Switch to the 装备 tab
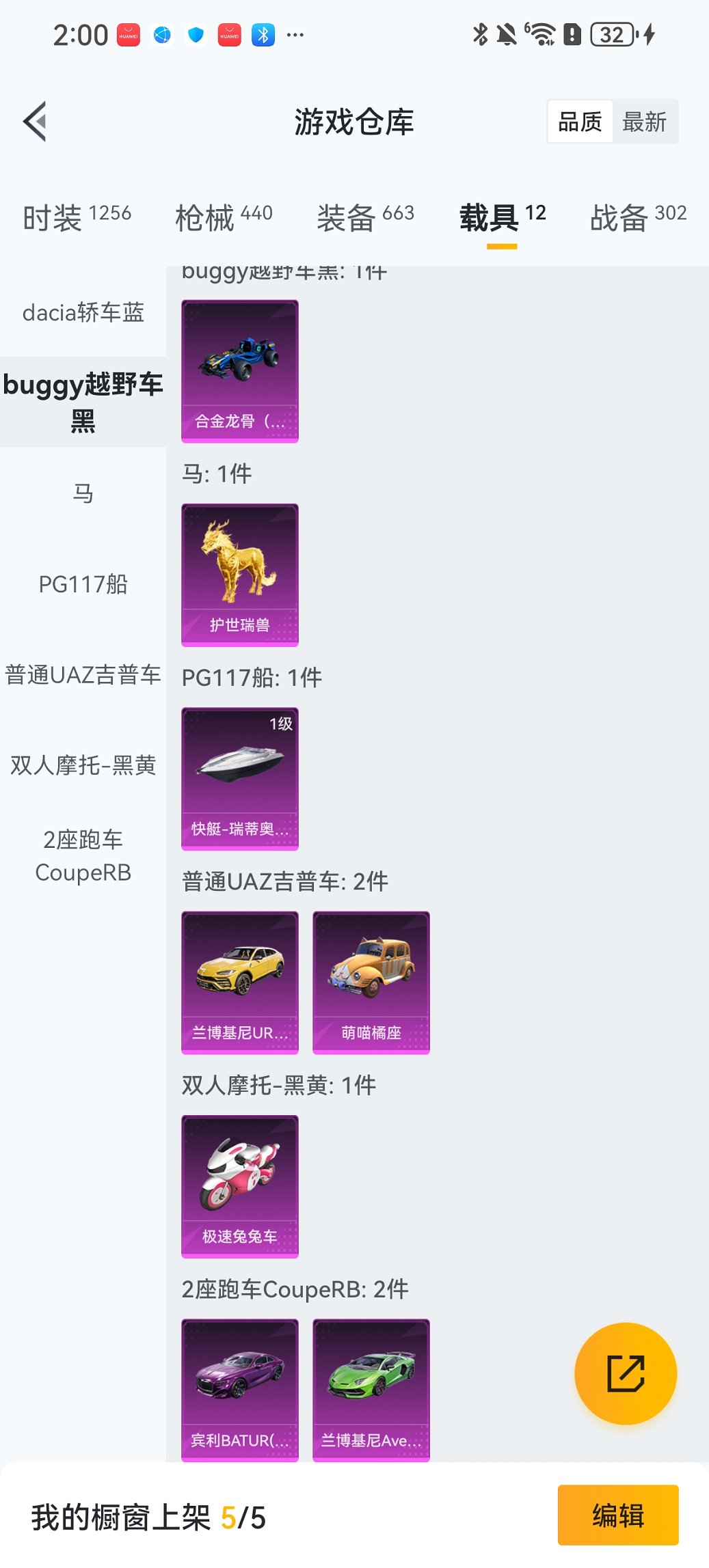Image resolution: width=709 pixels, height=1568 pixels. 365,217
